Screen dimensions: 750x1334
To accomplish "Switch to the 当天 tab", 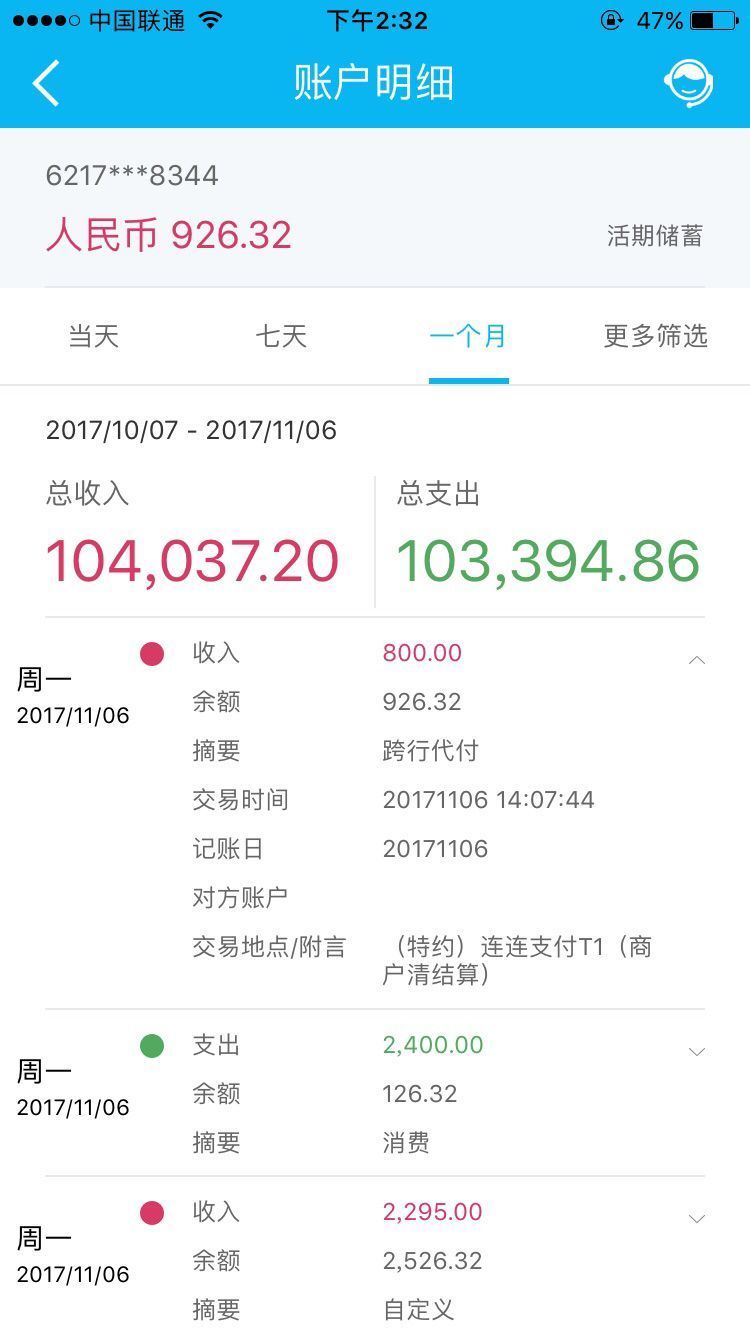I will [94, 336].
